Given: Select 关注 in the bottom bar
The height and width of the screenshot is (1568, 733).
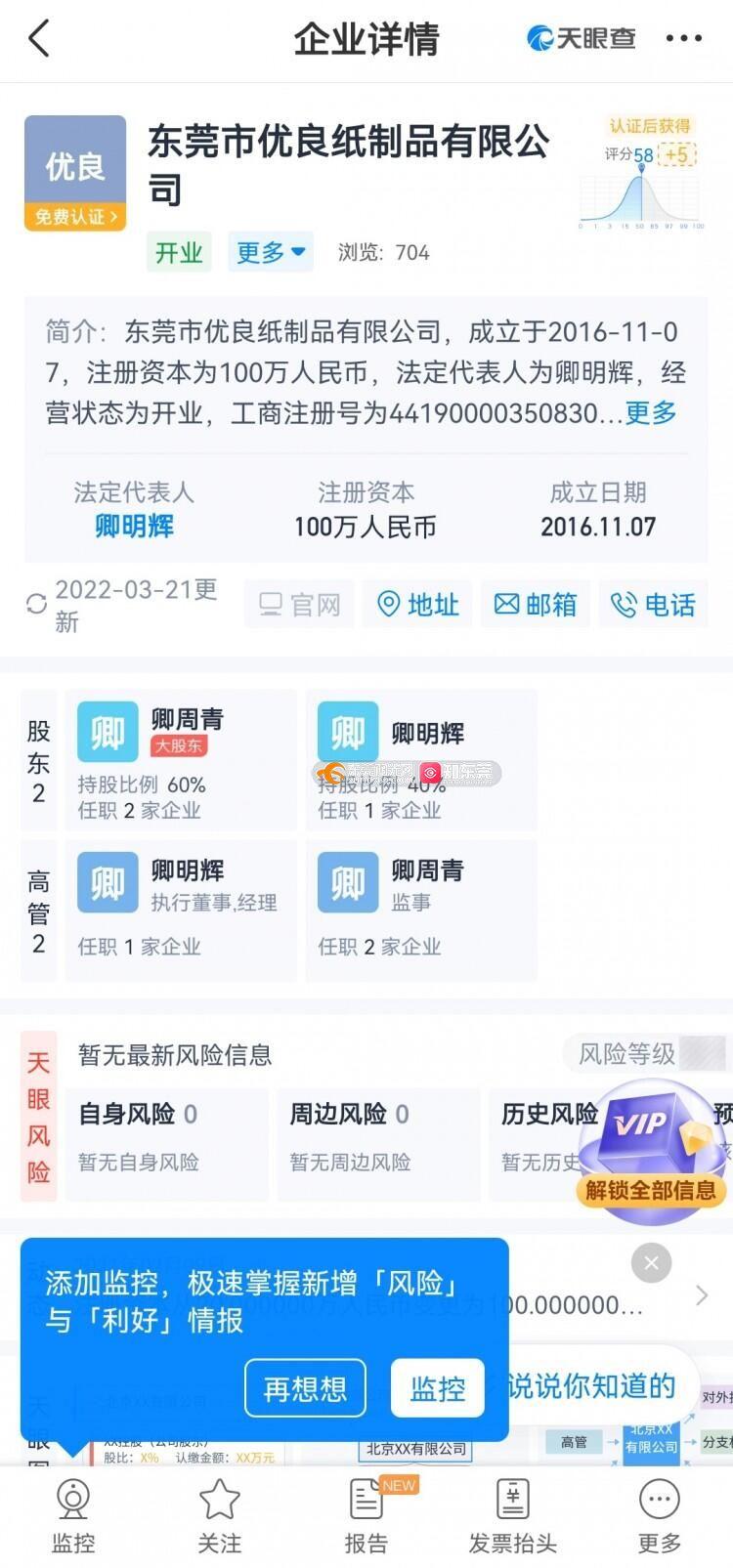Looking at the screenshot, I should [220, 1514].
